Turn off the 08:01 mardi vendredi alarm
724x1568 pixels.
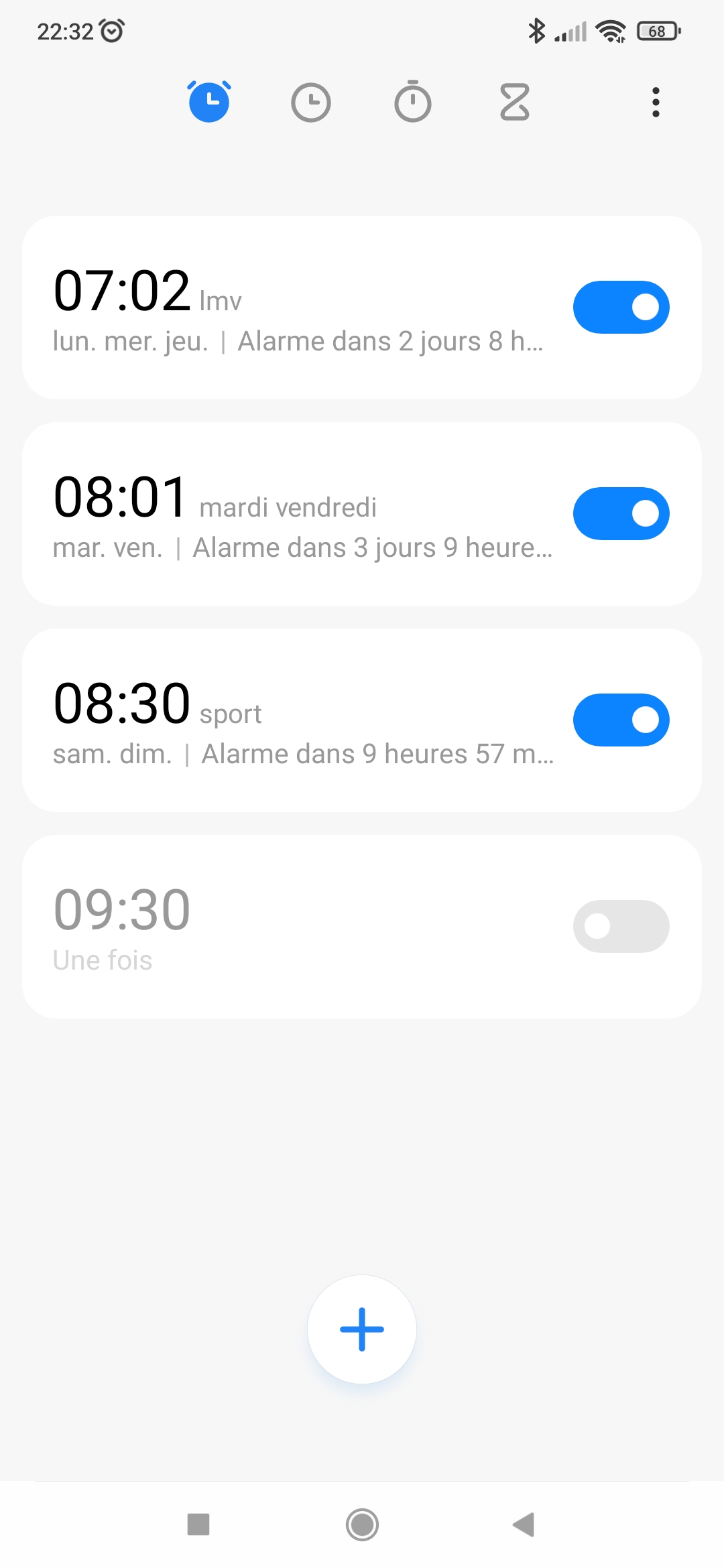[x=621, y=514]
